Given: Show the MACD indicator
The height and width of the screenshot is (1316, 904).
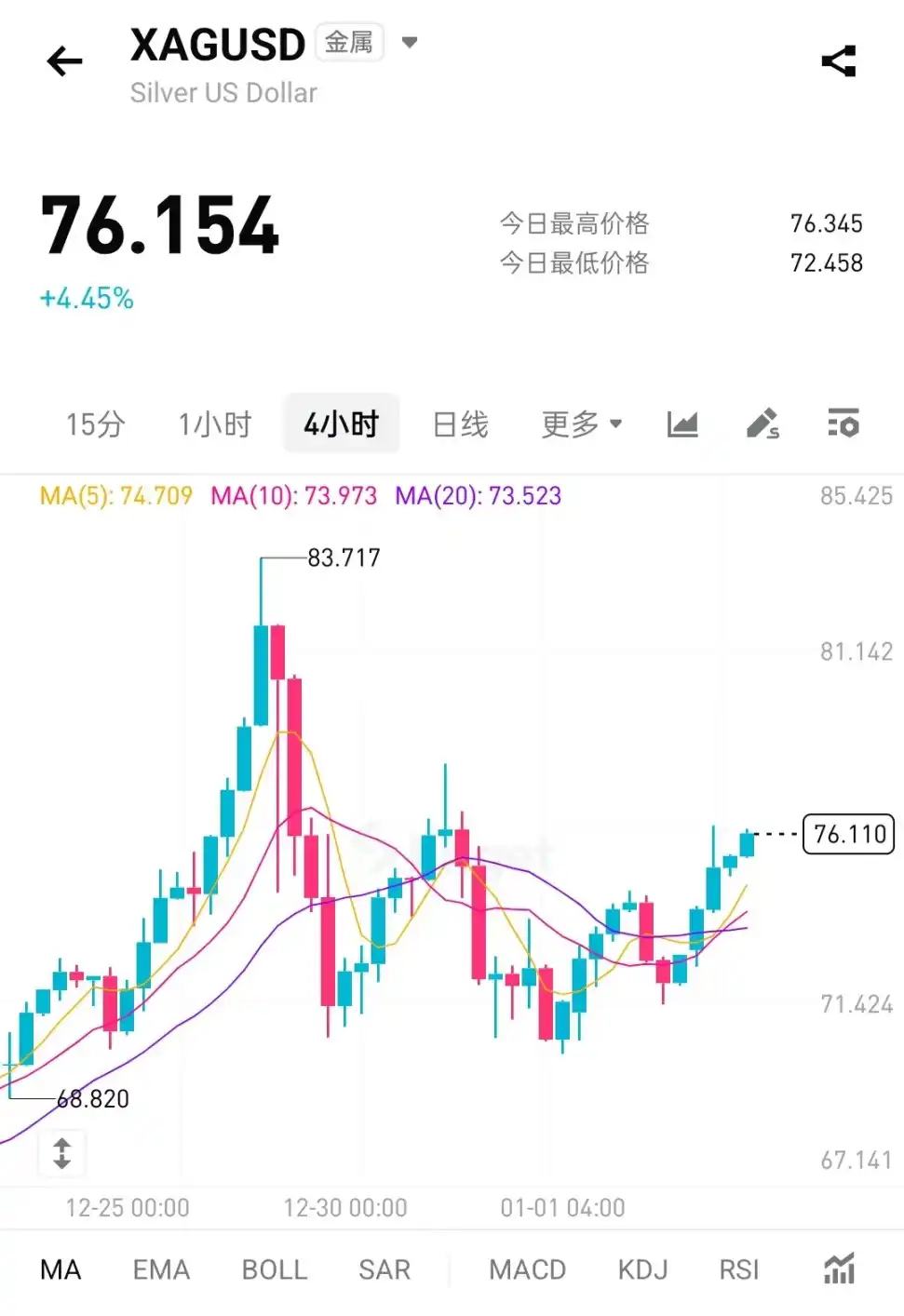Looking at the screenshot, I should pyautogui.click(x=527, y=1269).
